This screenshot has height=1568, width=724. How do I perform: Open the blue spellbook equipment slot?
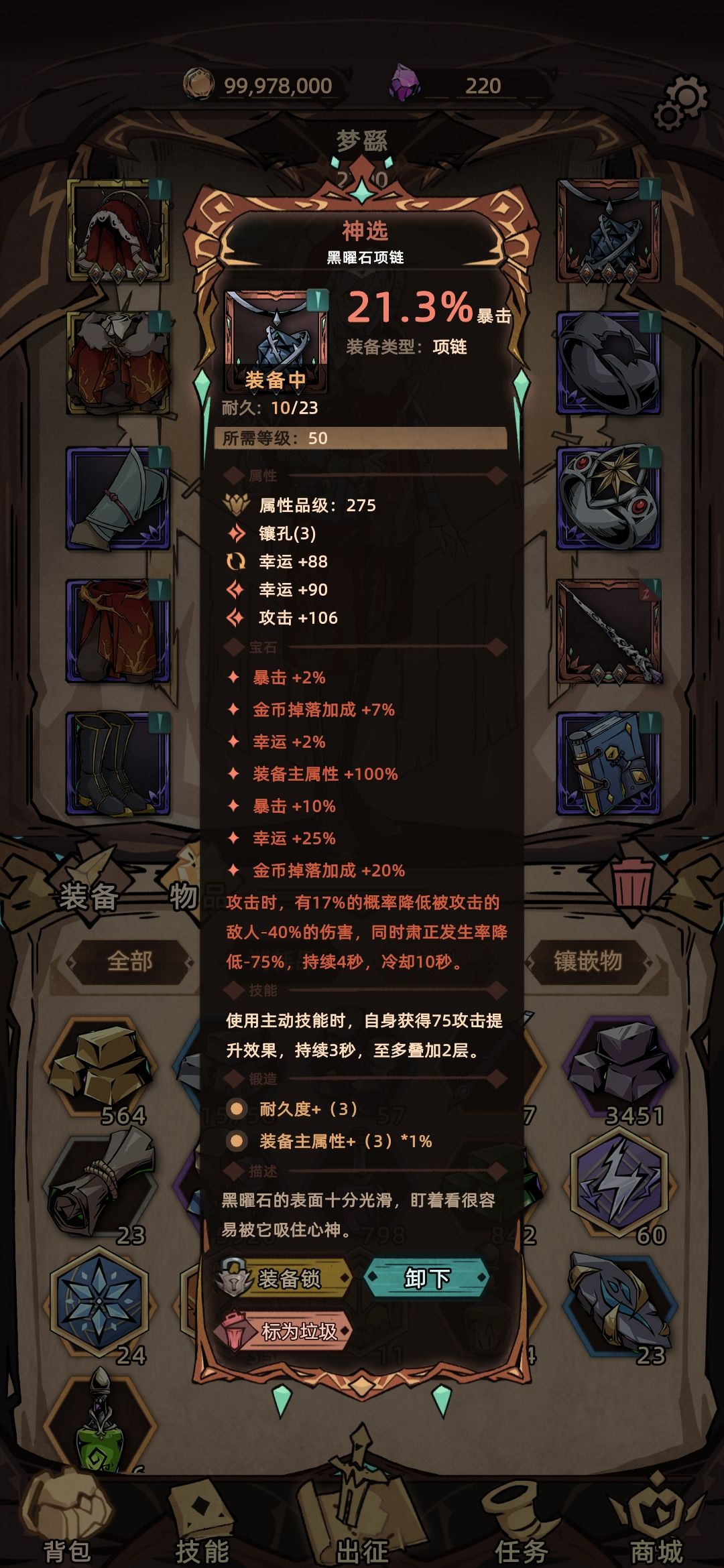coord(609,764)
